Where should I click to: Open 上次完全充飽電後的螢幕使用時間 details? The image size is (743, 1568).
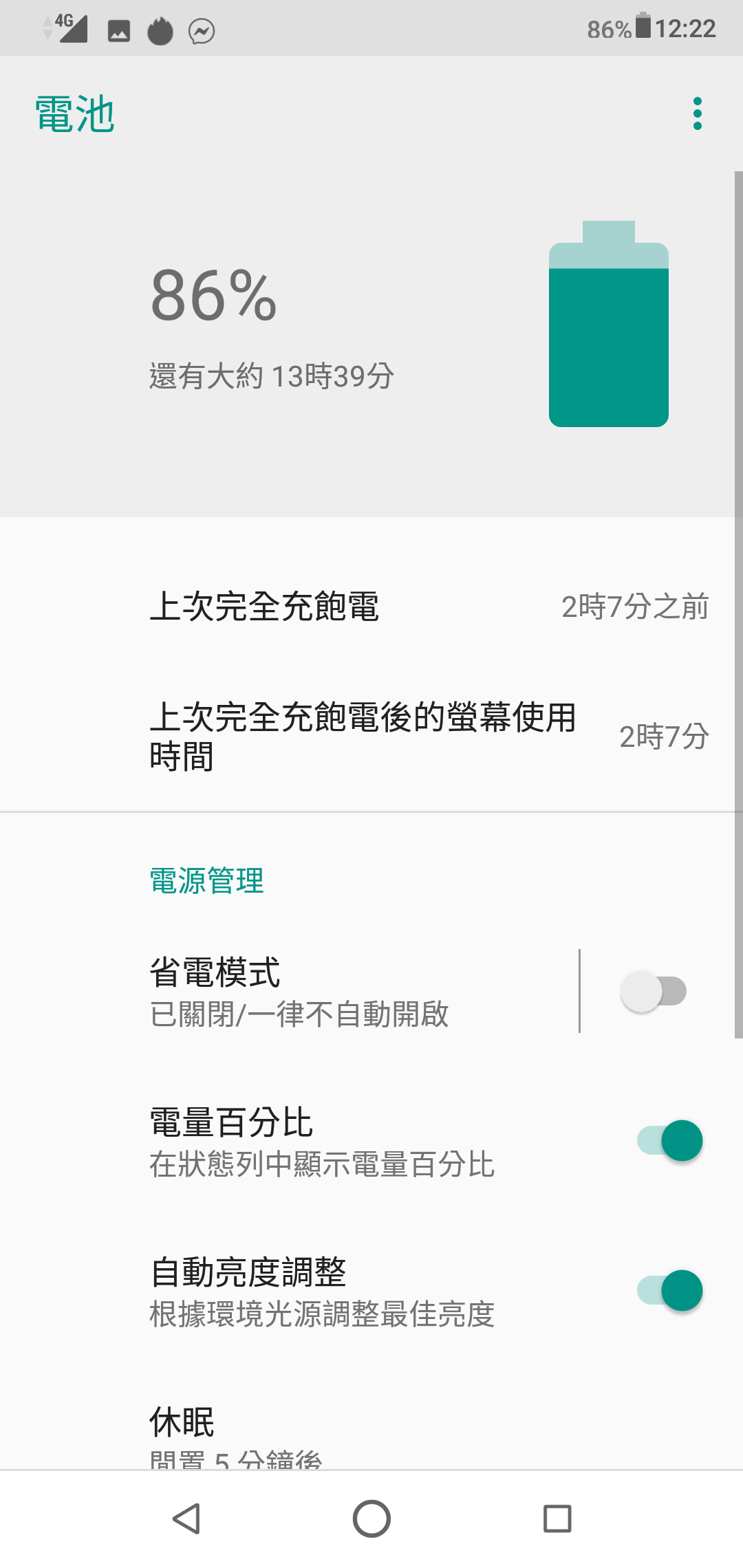point(371,737)
